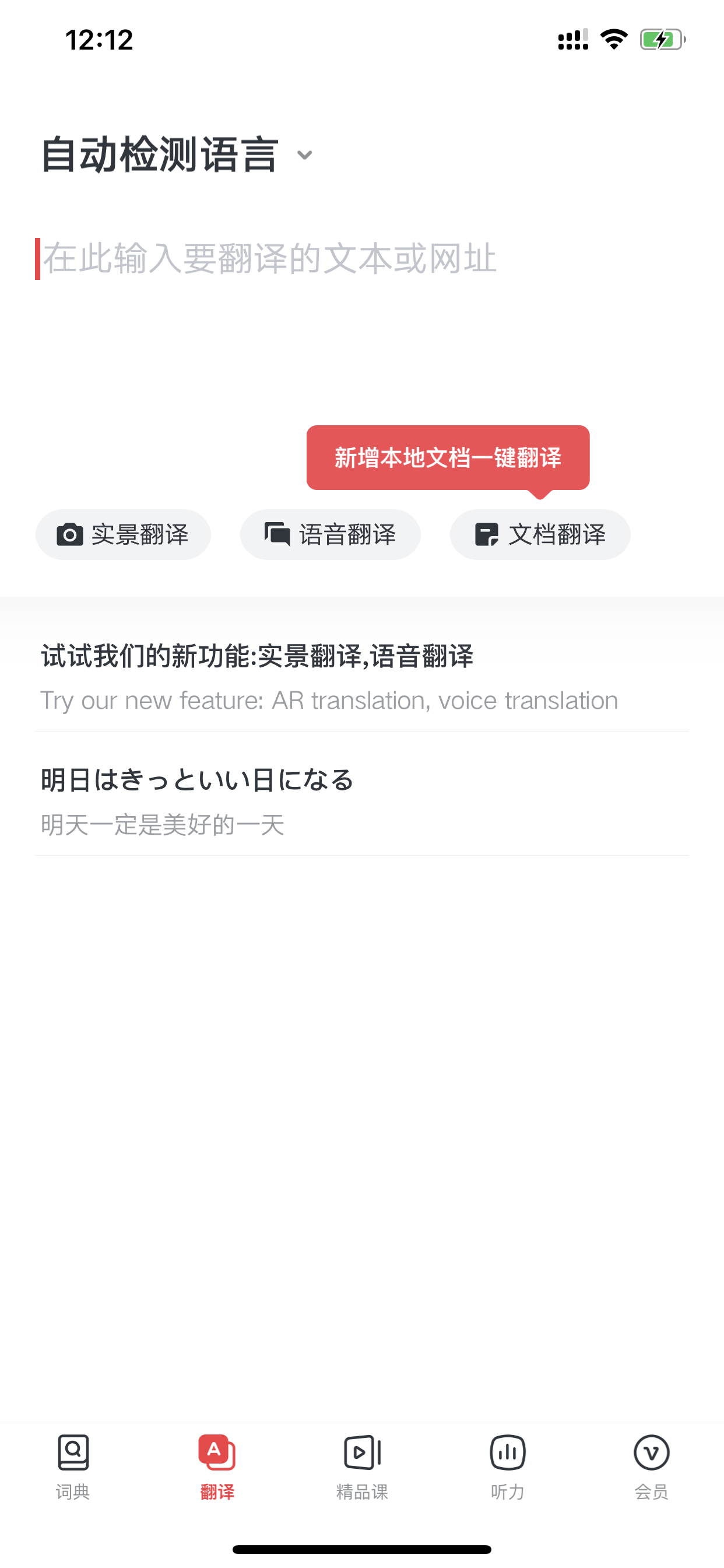724x1568 pixels.
Task: Focus the translation text input field
Action: tap(361, 317)
